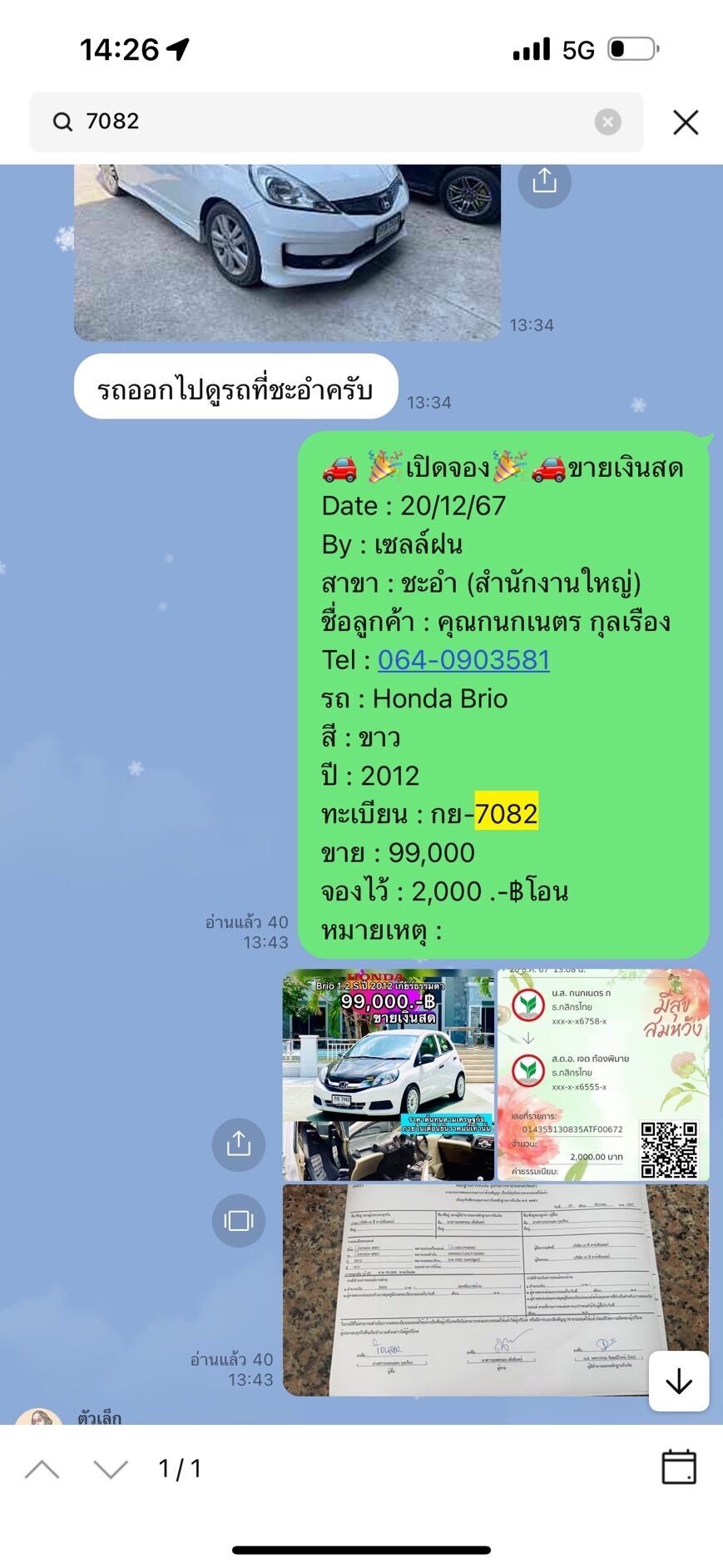This screenshot has width=723, height=1568.
Task: View the photo group as a slideshow
Action: point(239,1221)
